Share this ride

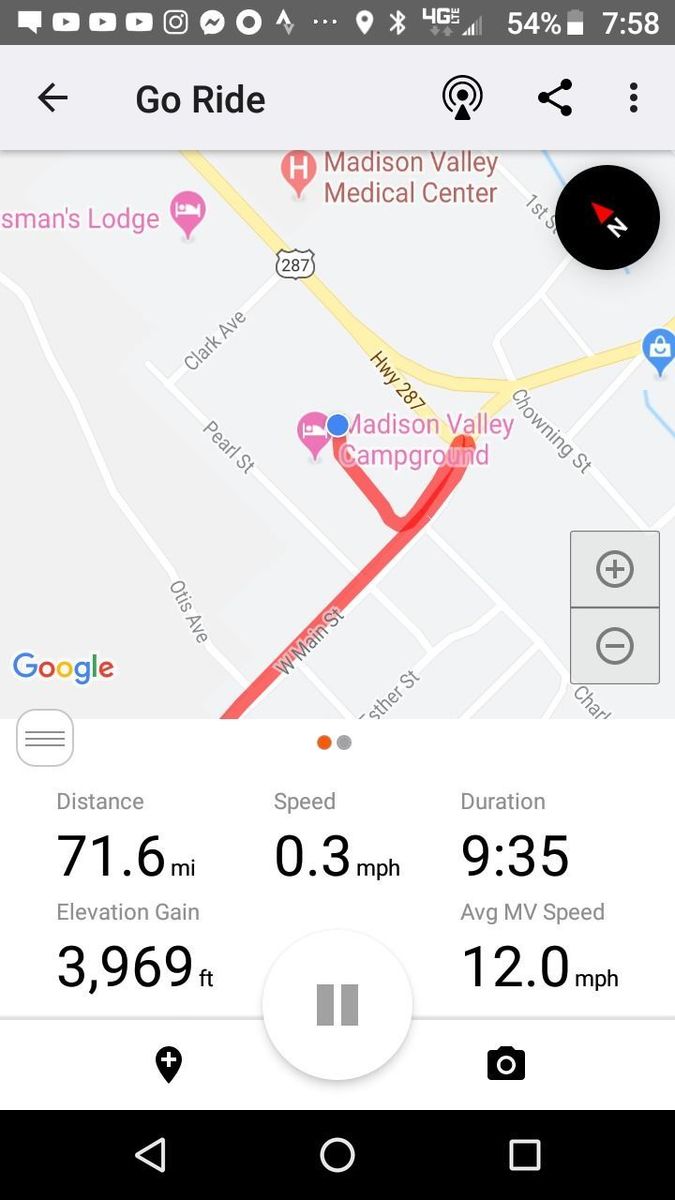555,98
